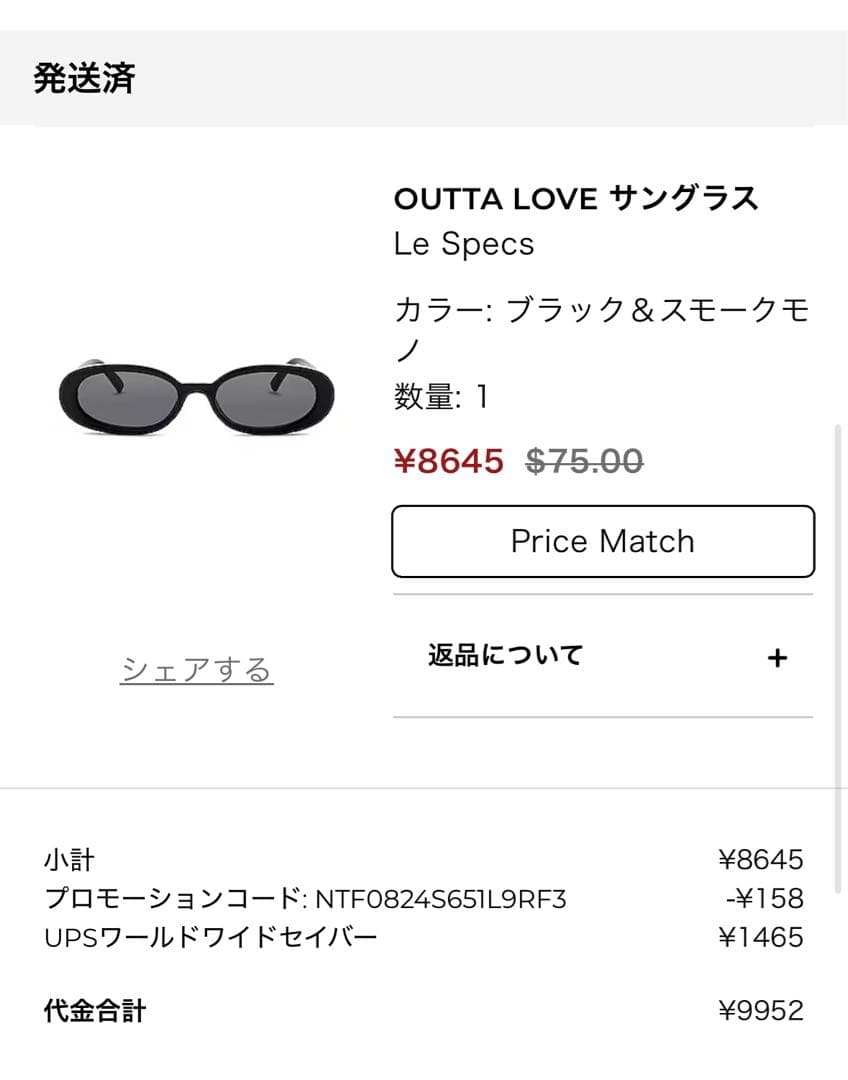Viewport: 848px width, 1080px height.
Task: Click the crossed-out $75.00 original price
Action: pos(583,462)
